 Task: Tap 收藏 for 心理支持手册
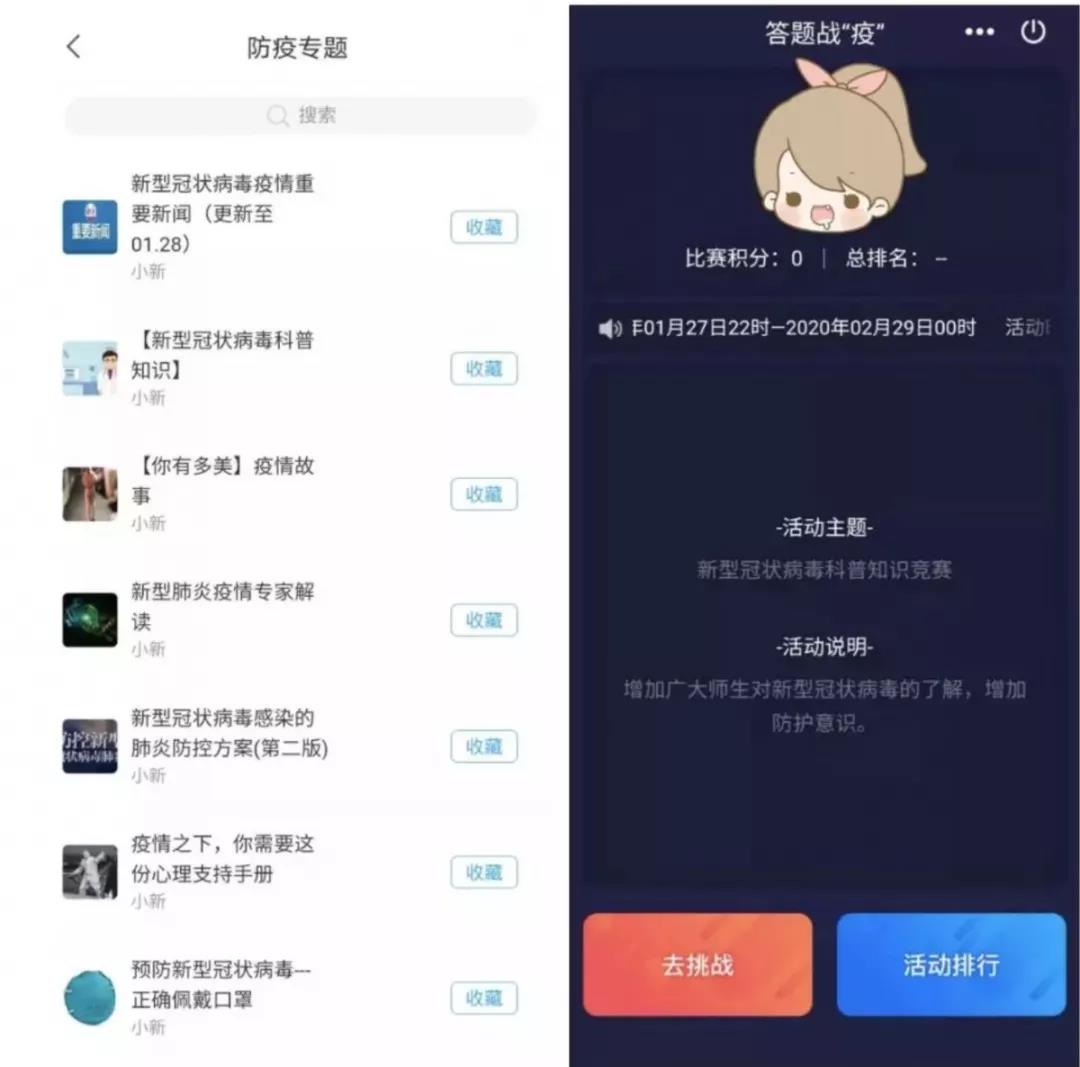(x=484, y=873)
